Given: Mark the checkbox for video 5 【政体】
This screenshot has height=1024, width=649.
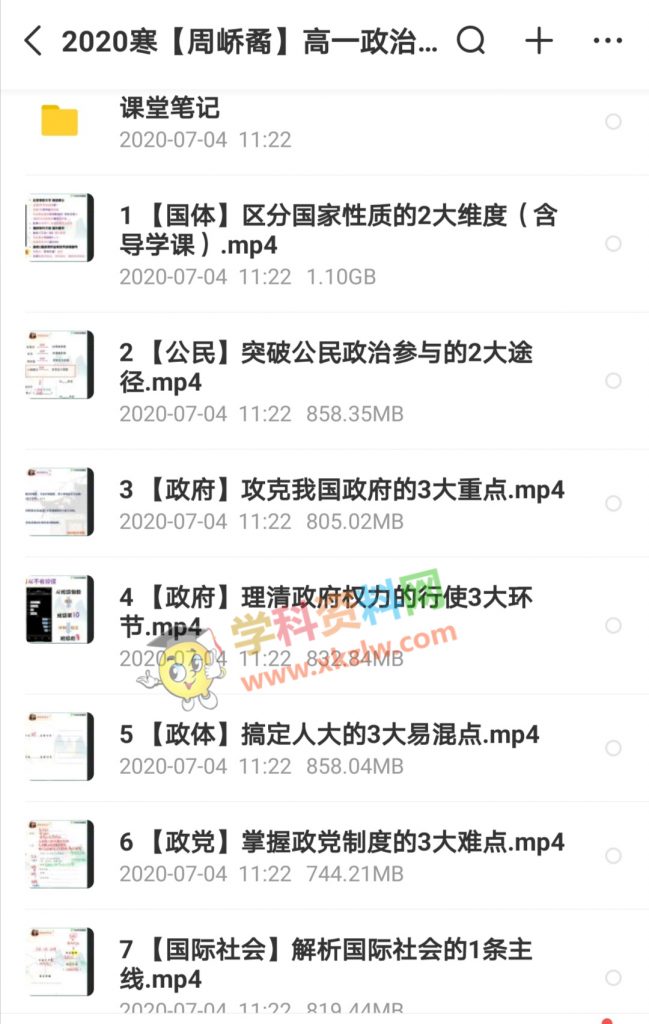Looking at the screenshot, I should (x=613, y=748).
